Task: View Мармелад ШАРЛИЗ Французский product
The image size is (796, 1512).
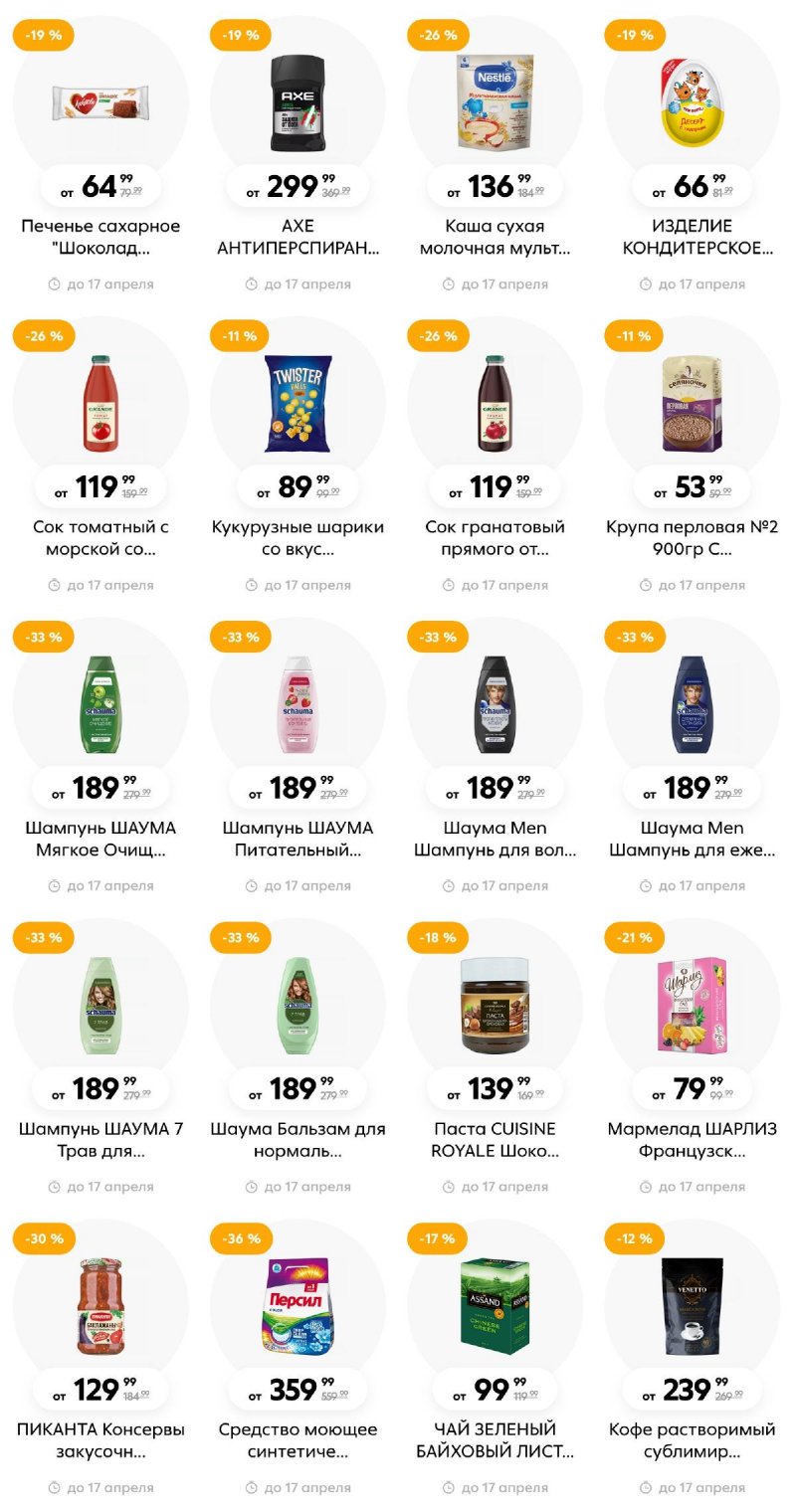Action: pyautogui.click(x=692, y=1005)
